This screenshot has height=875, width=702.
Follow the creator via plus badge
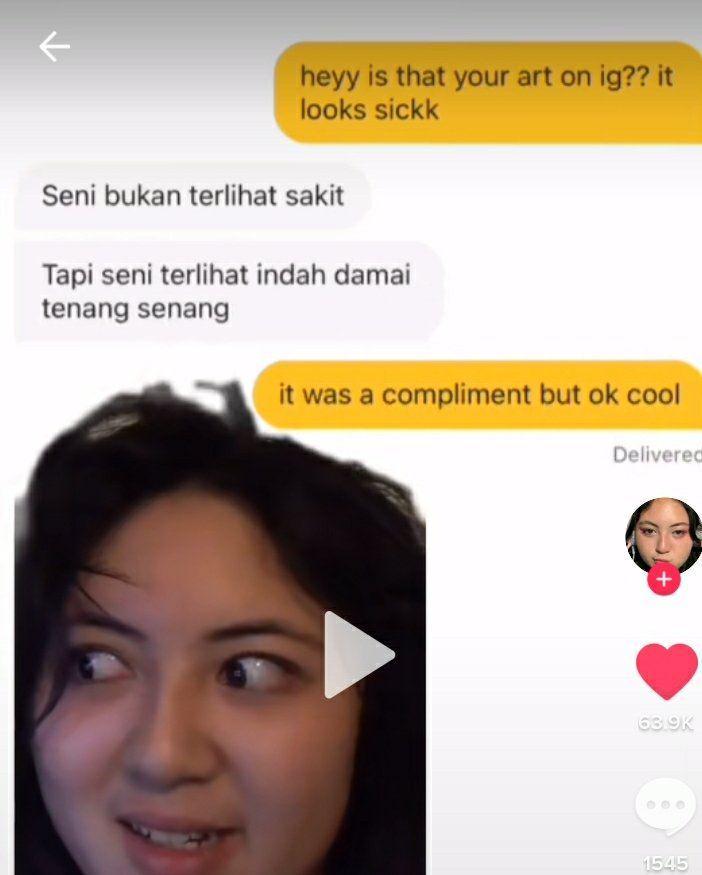664,579
